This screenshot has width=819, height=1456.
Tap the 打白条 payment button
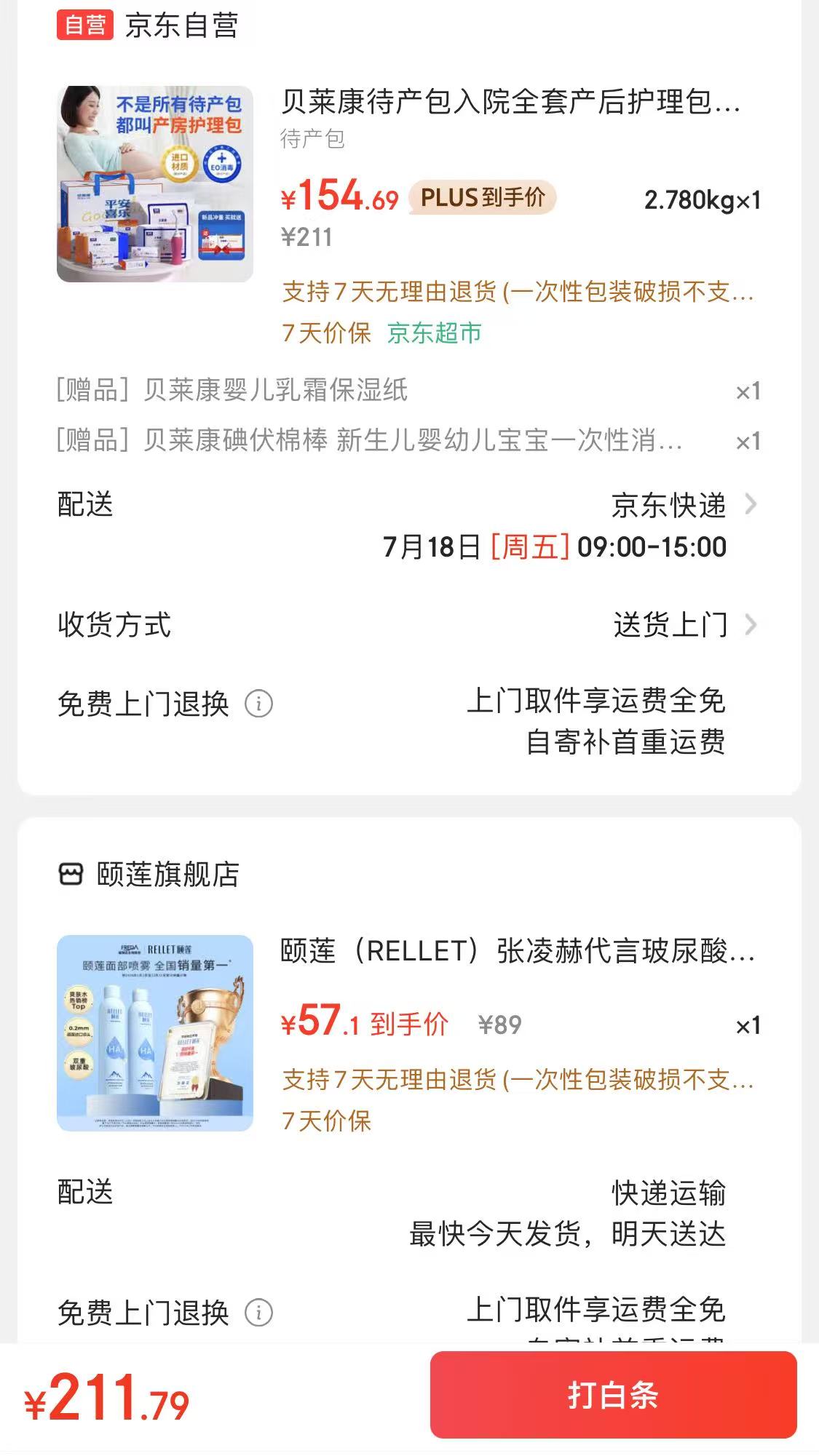(613, 1395)
